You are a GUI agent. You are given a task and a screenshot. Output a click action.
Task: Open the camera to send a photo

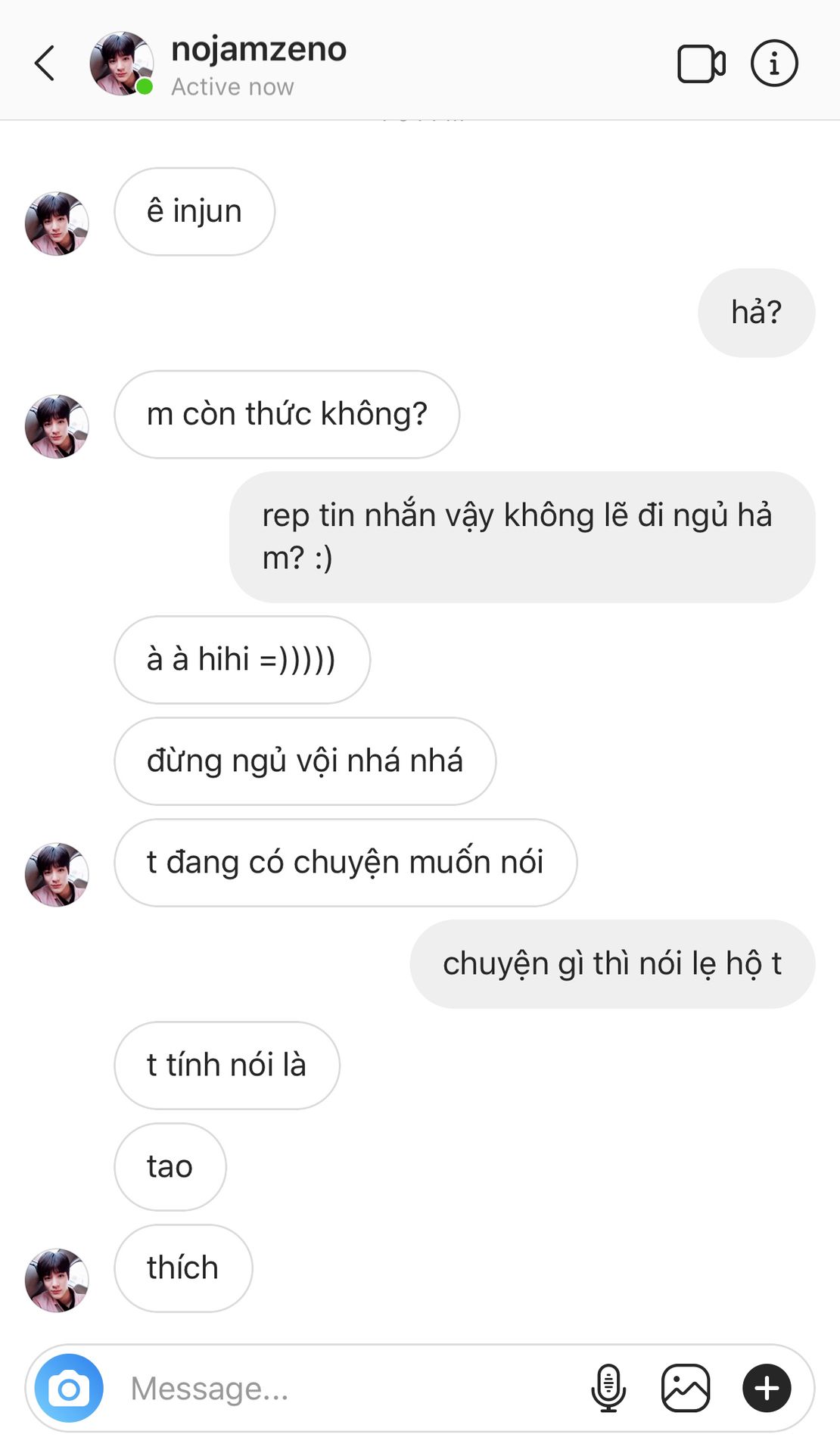point(69,1388)
